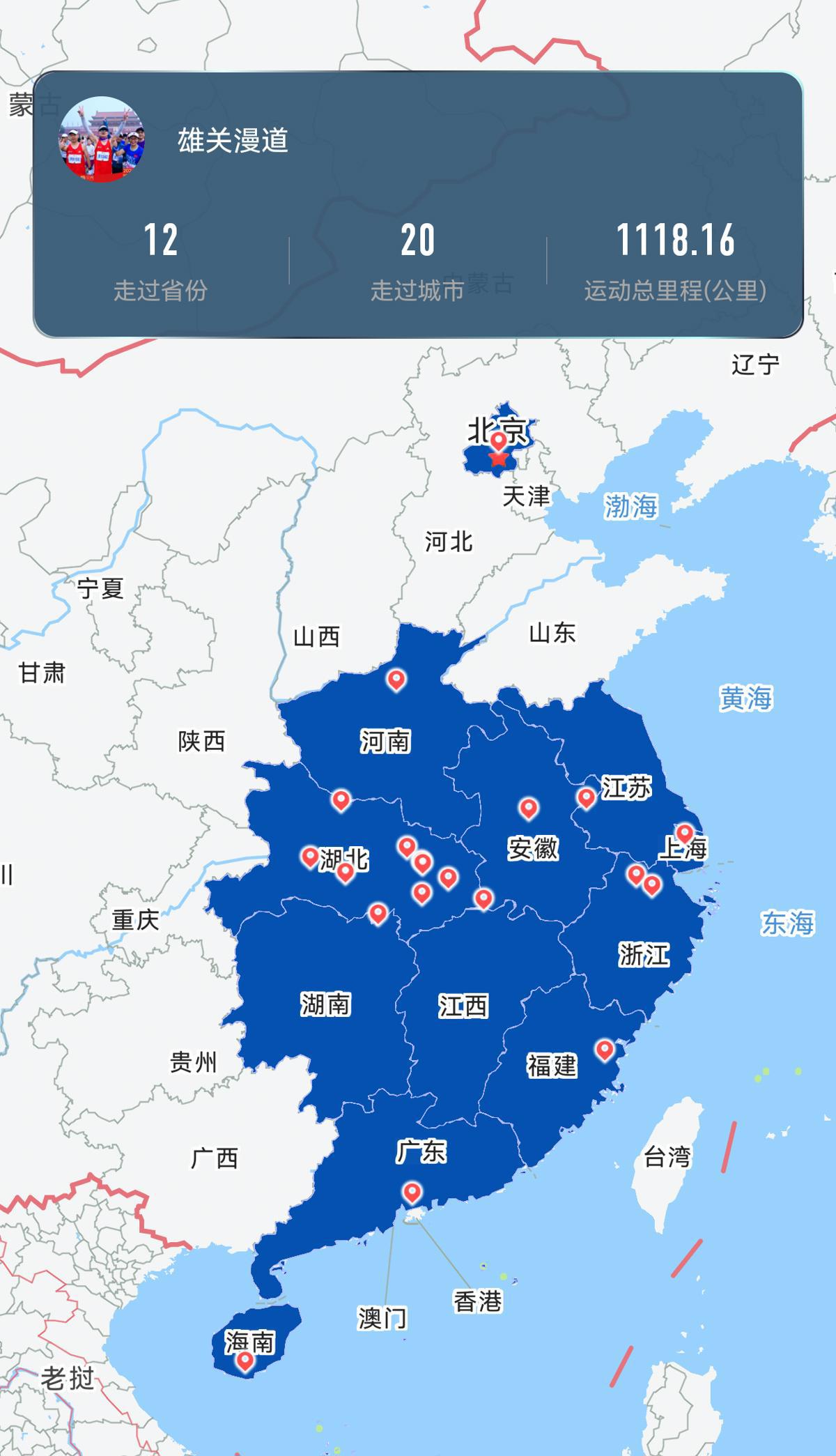The height and width of the screenshot is (1456, 836).
Task: Select the pin above the 安徽 label
Action: tap(529, 807)
